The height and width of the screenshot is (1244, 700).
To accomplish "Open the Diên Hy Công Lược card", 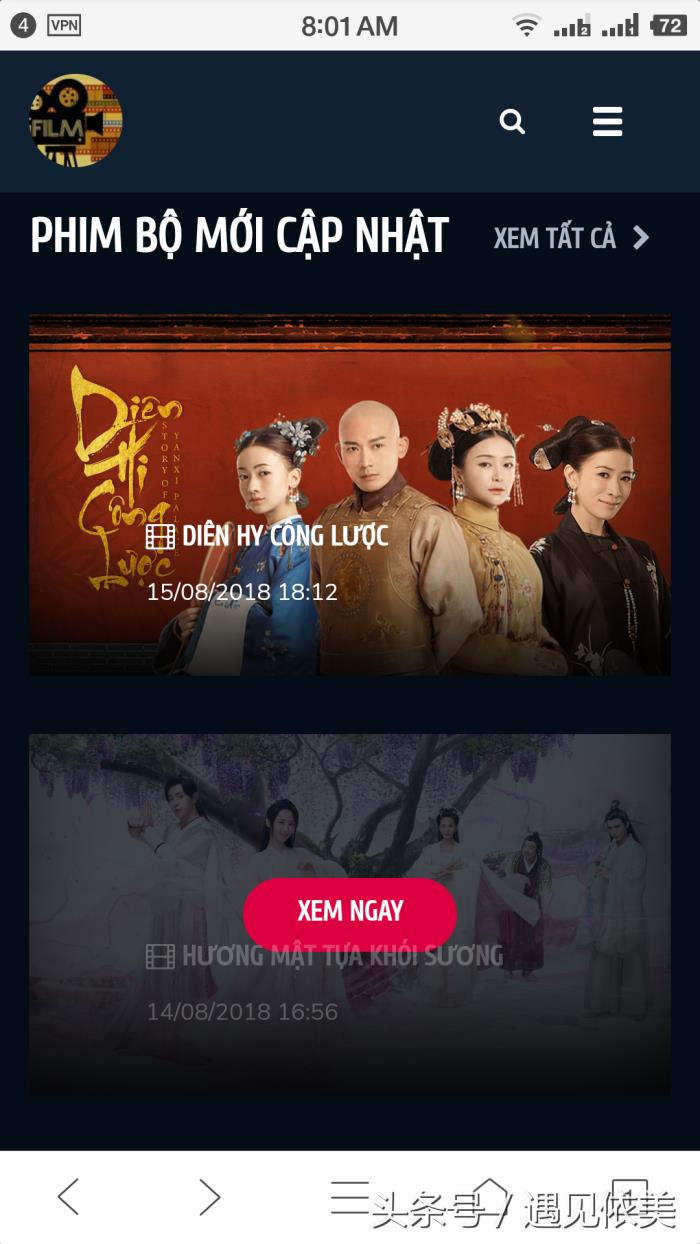I will [x=349, y=495].
